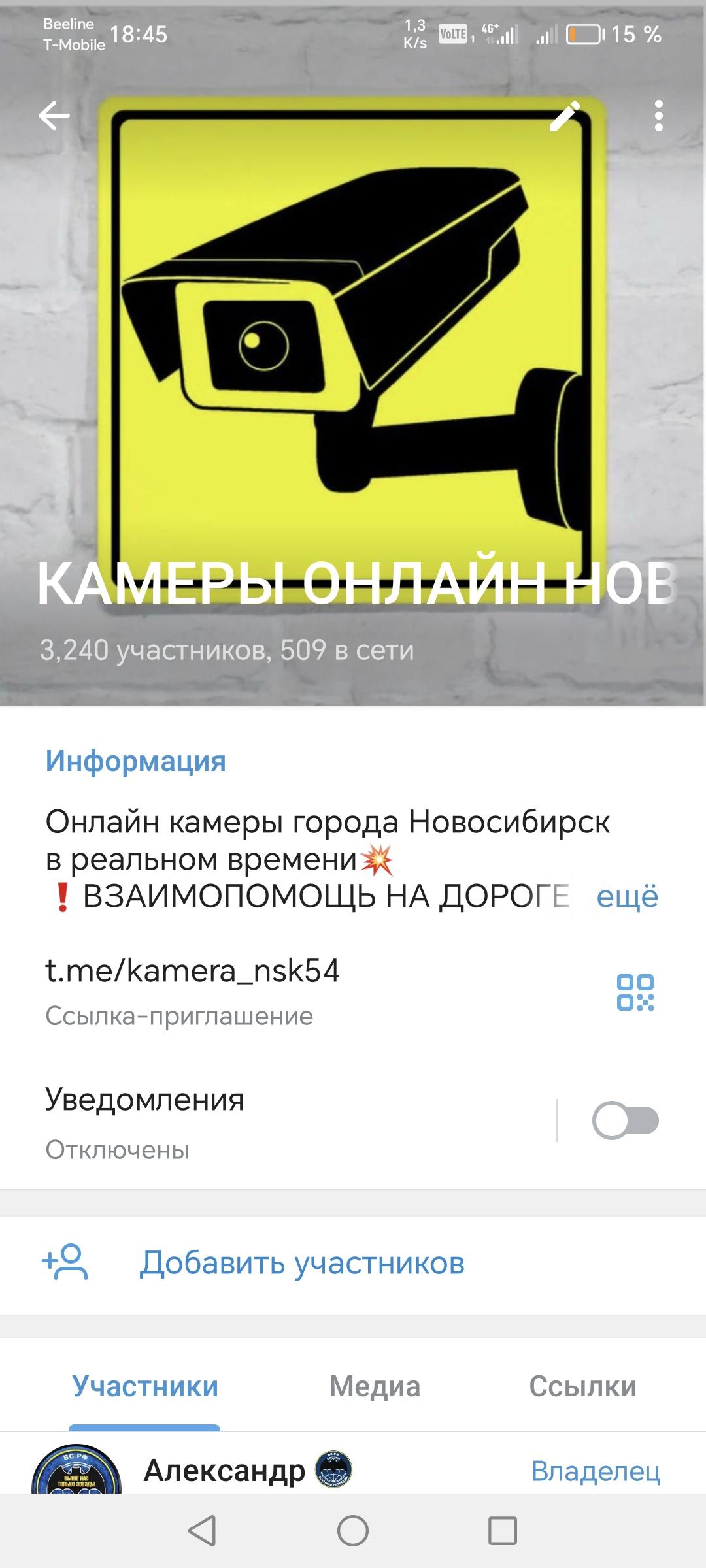Go back using the top arrow

(x=54, y=116)
